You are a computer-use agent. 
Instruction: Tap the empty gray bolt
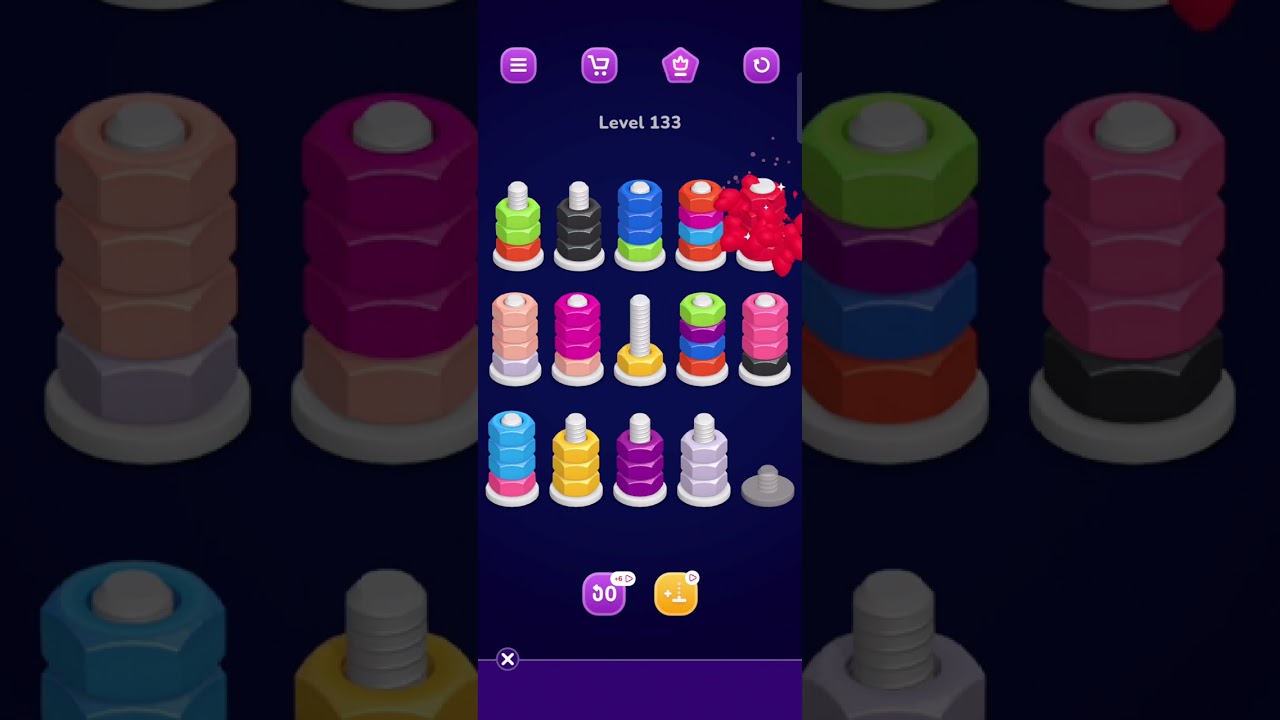point(768,486)
